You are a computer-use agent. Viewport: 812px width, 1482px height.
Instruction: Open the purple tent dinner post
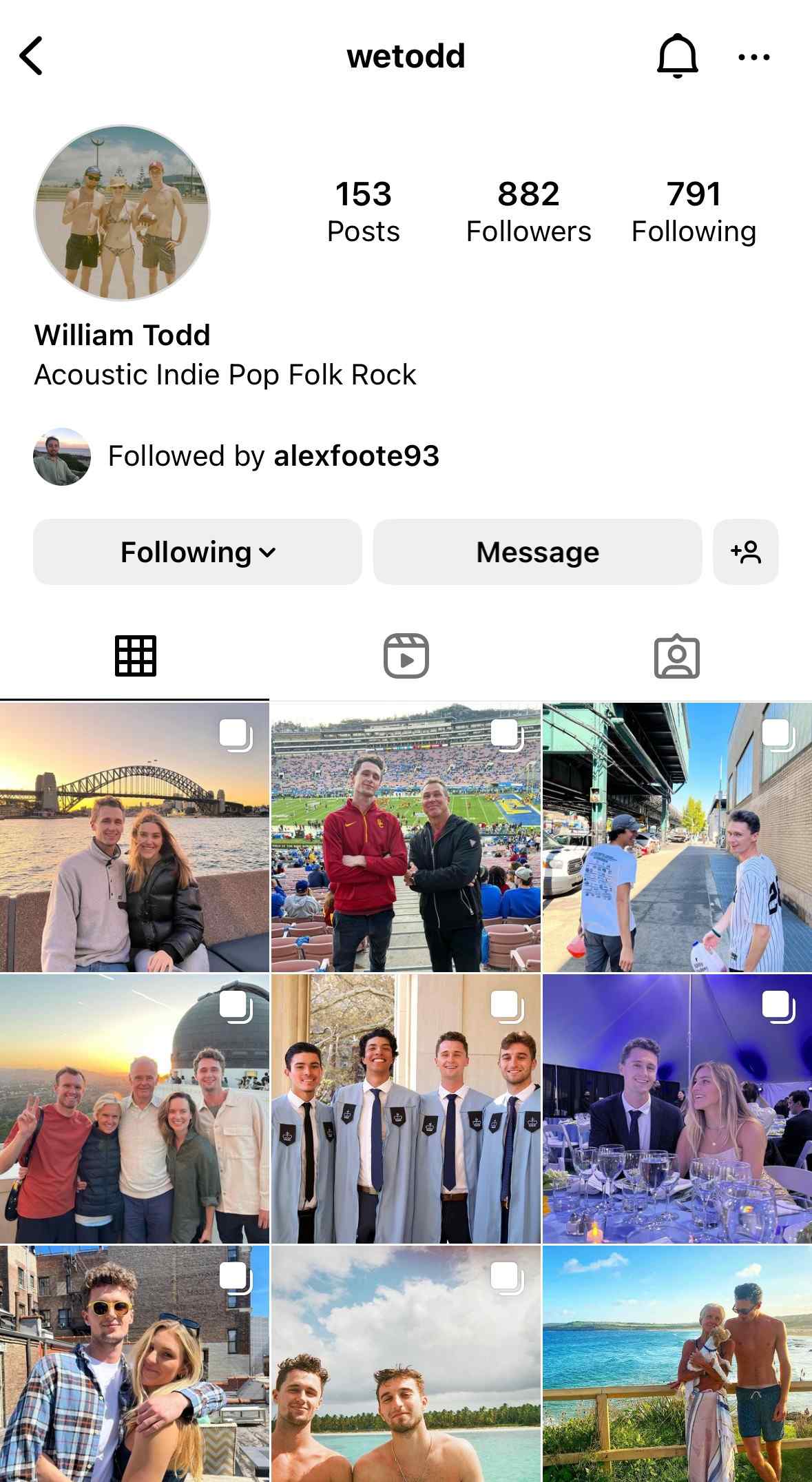677,1109
